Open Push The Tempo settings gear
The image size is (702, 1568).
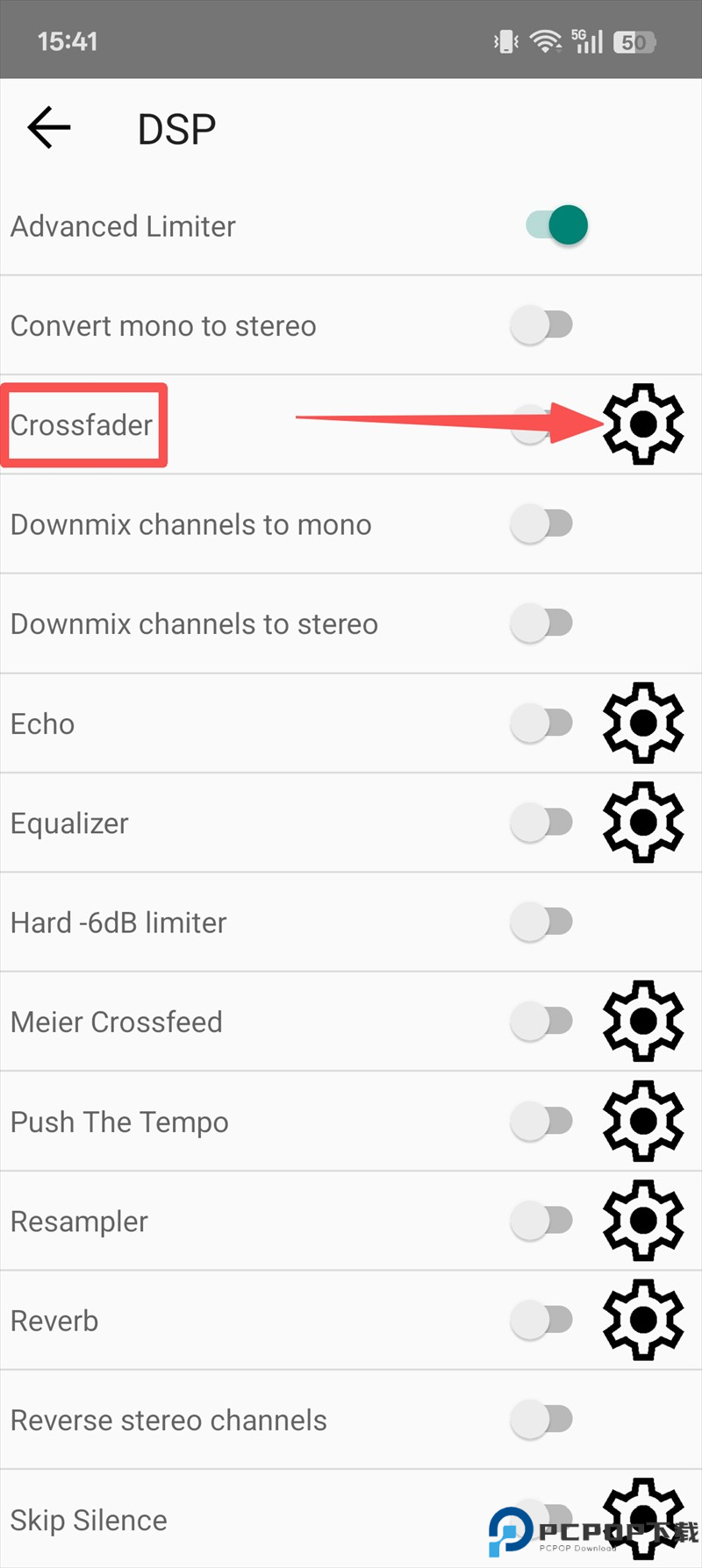coord(643,1122)
